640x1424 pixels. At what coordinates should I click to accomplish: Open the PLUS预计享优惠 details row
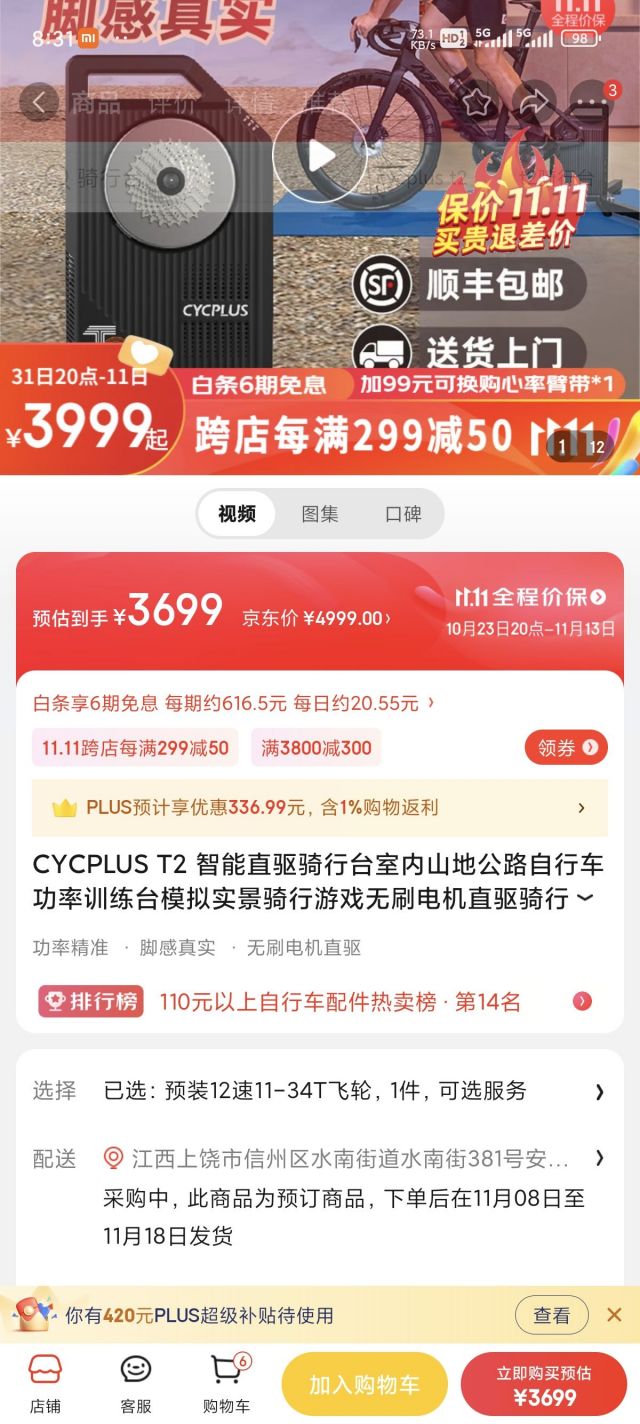(x=320, y=808)
